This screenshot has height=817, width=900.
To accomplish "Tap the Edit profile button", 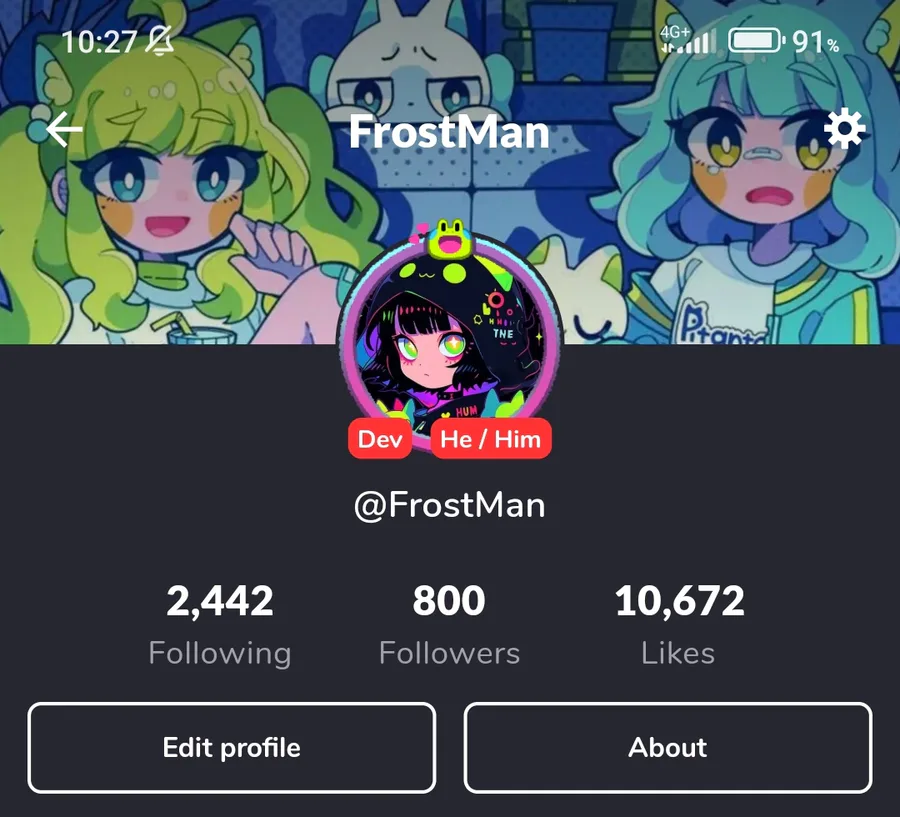I will pos(232,748).
